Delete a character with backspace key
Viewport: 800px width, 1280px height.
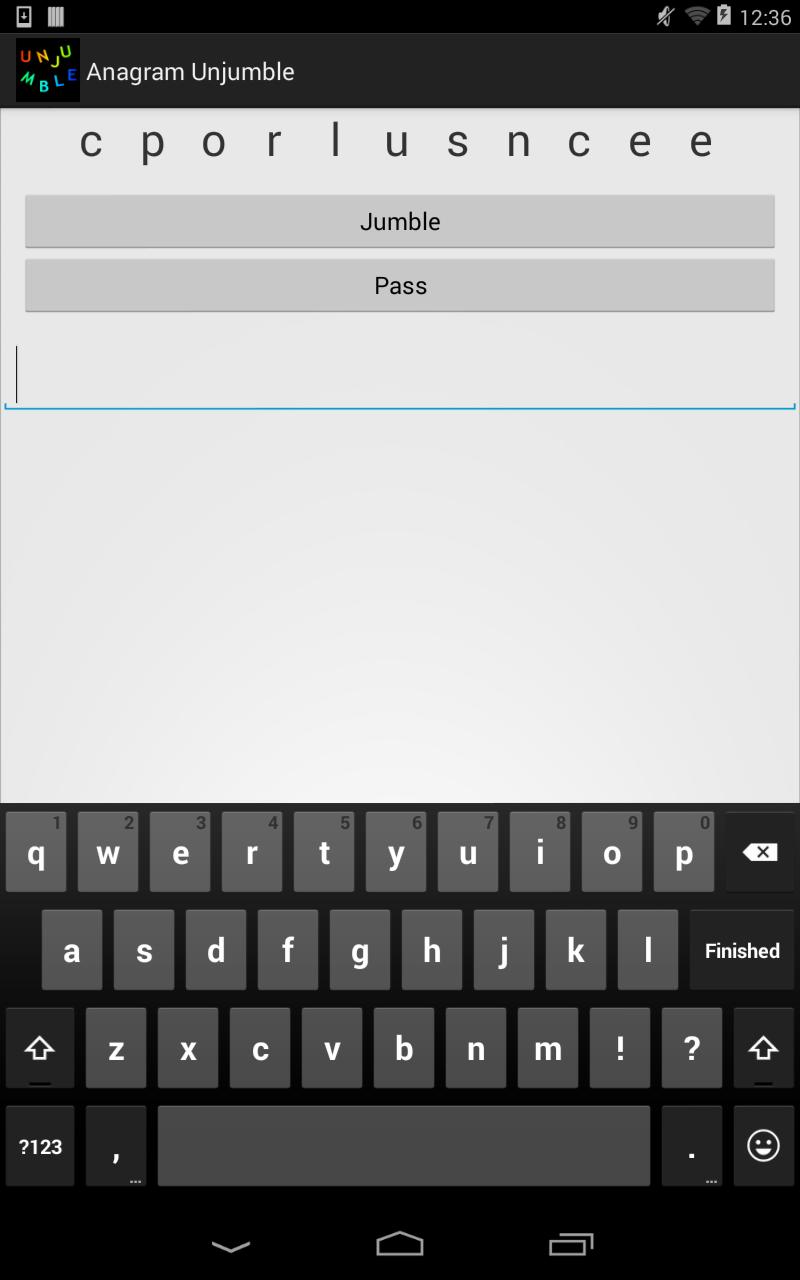[760, 852]
